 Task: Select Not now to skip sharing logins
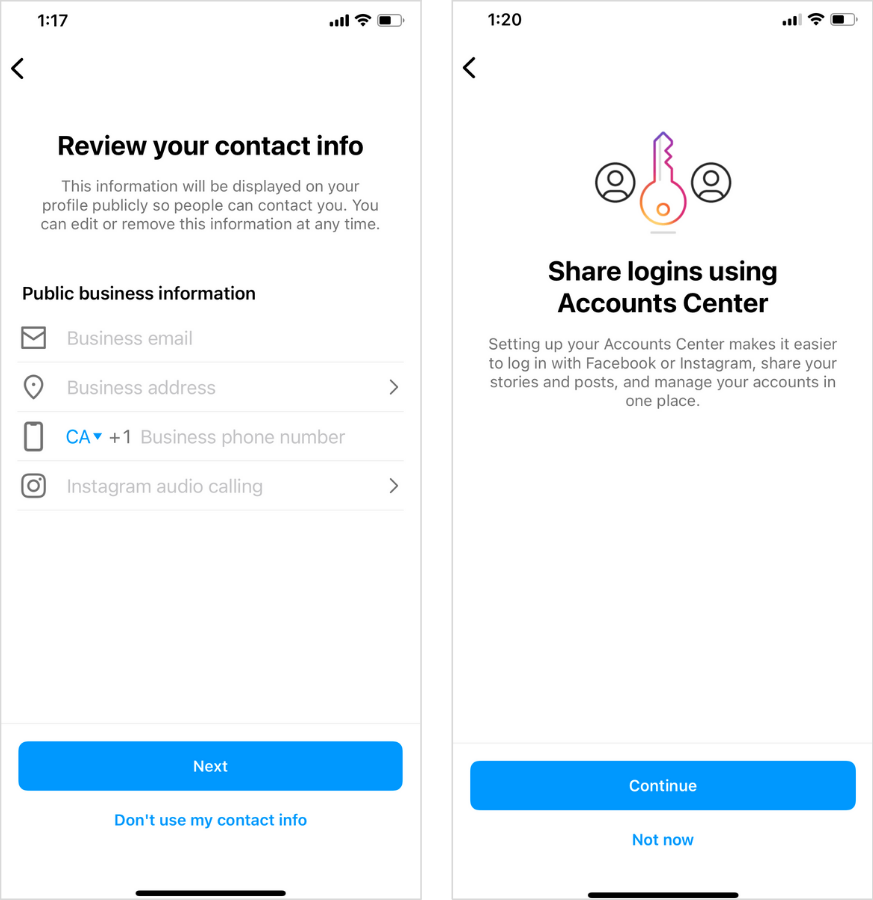(663, 840)
